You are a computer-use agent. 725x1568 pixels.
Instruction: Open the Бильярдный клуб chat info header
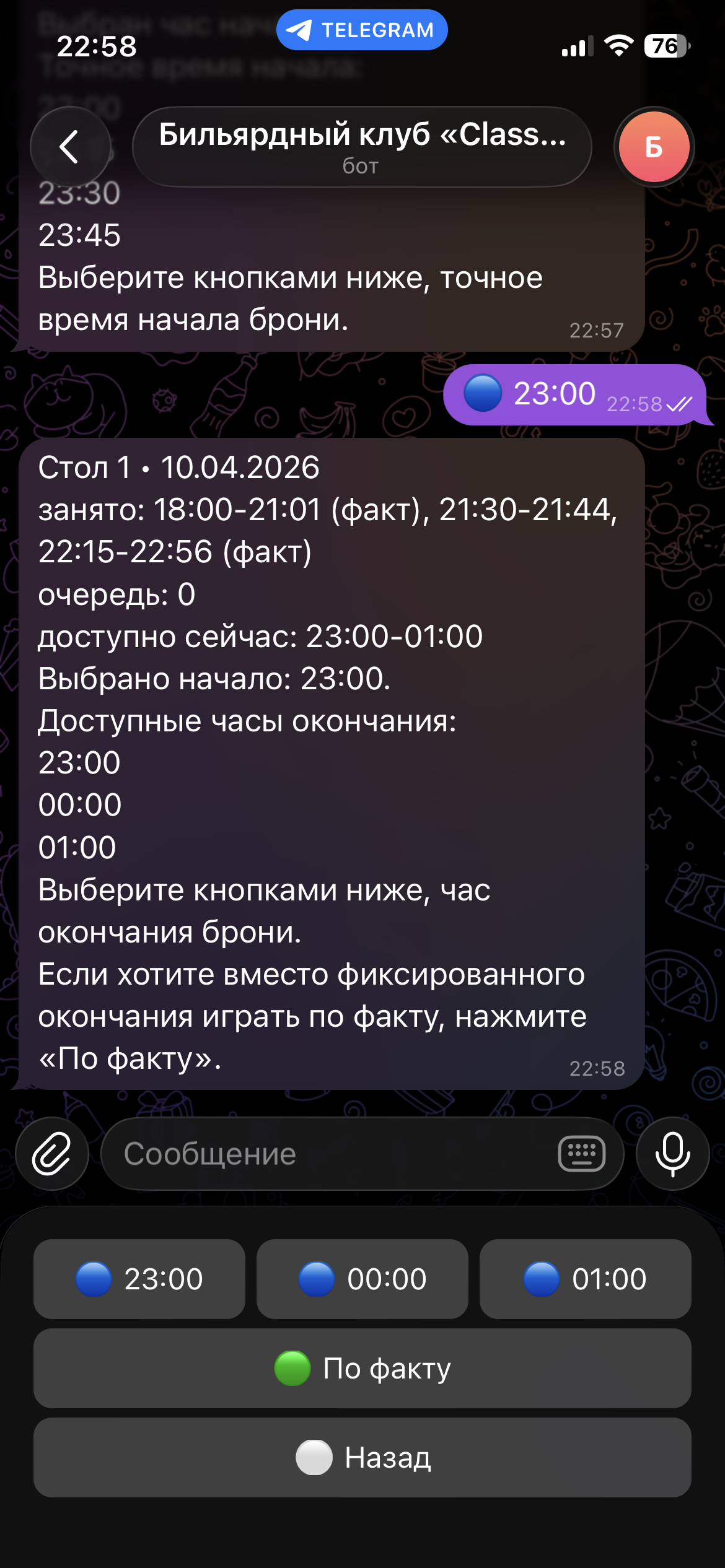point(362,147)
